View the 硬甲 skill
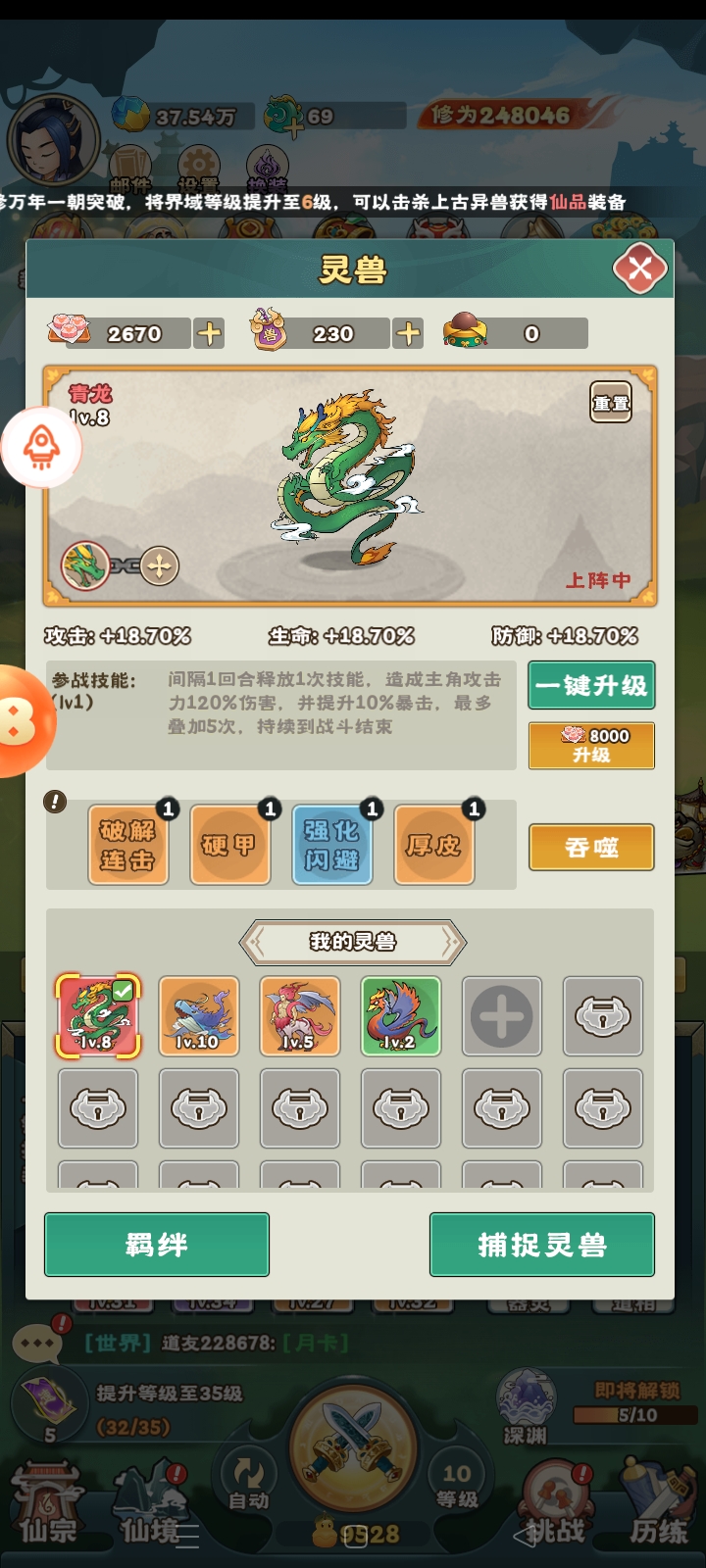706x1568 pixels. pyautogui.click(x=229, y=845)
